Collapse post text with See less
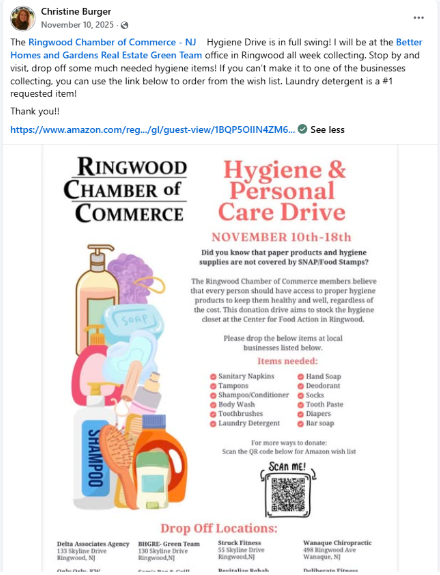This screenshot has width=440, height=575. (327, 130)
